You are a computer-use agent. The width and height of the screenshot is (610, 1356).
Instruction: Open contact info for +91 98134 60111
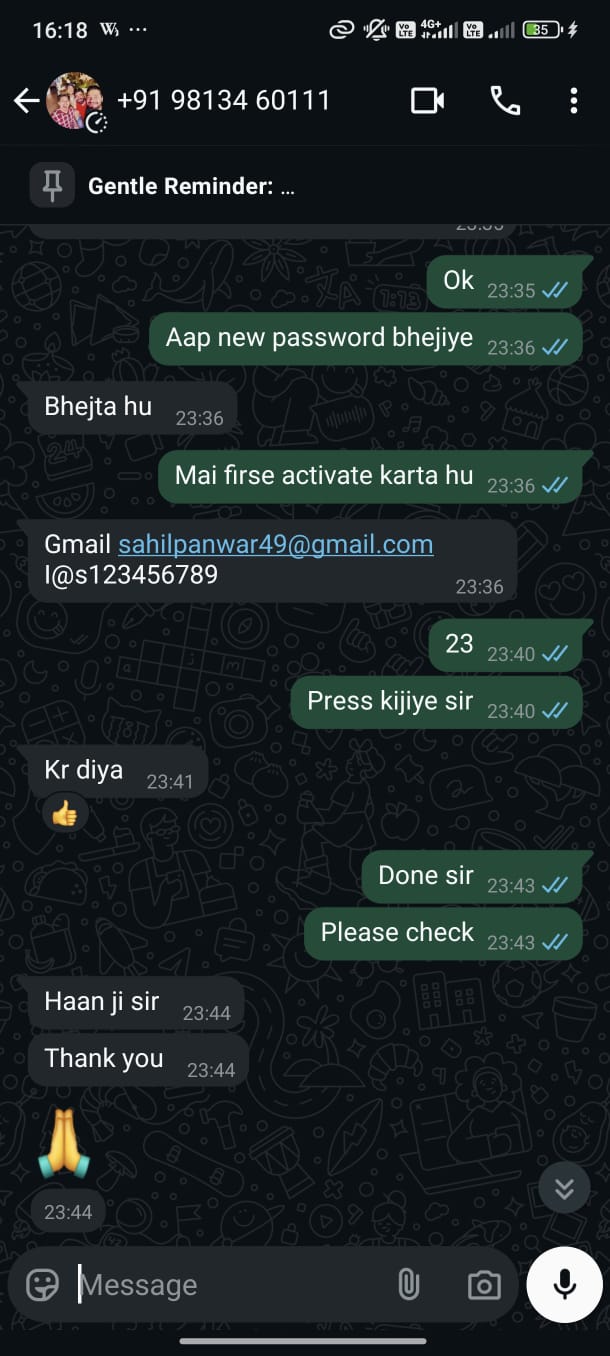pyautogui.click(x=223, y=100)
